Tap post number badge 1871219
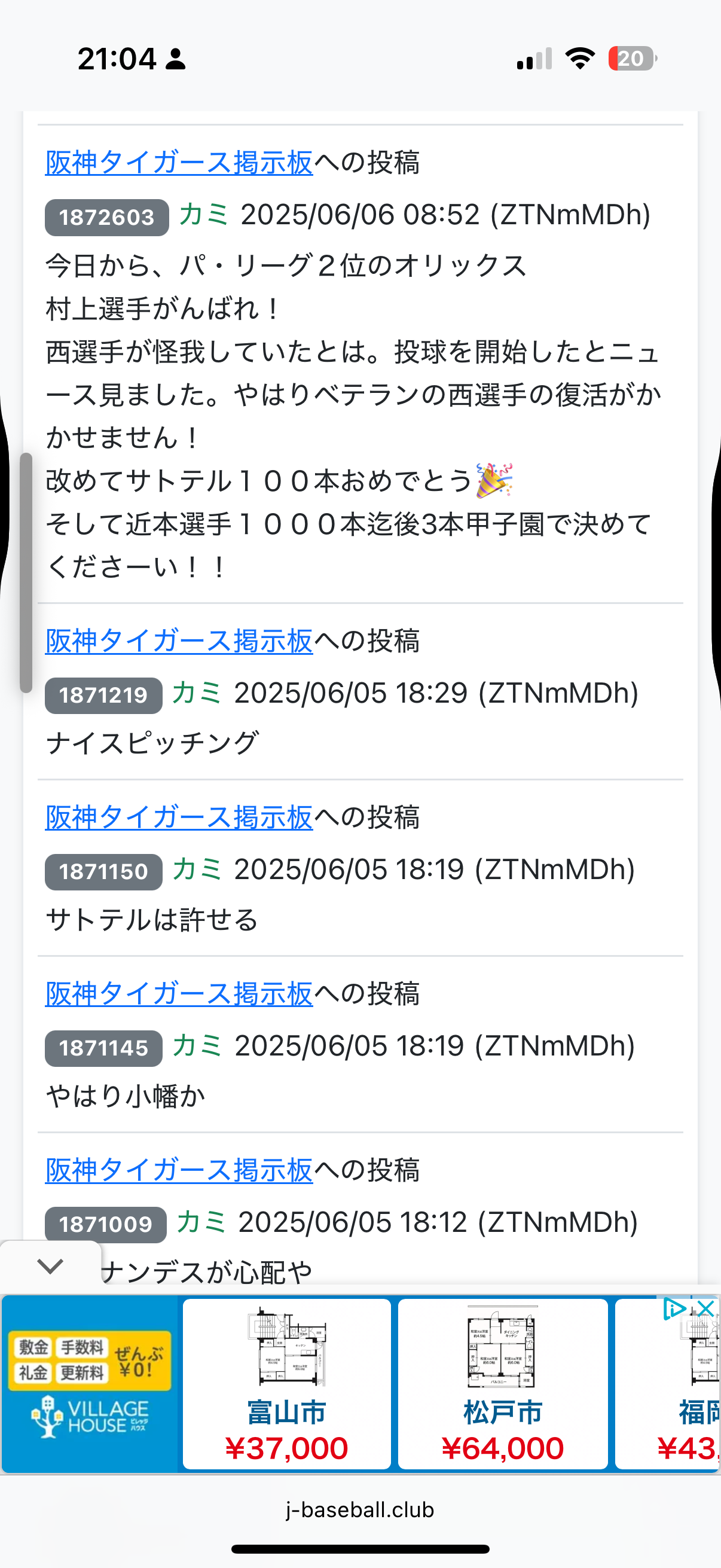The image size is (721, 1568). (x=103, y=695)
